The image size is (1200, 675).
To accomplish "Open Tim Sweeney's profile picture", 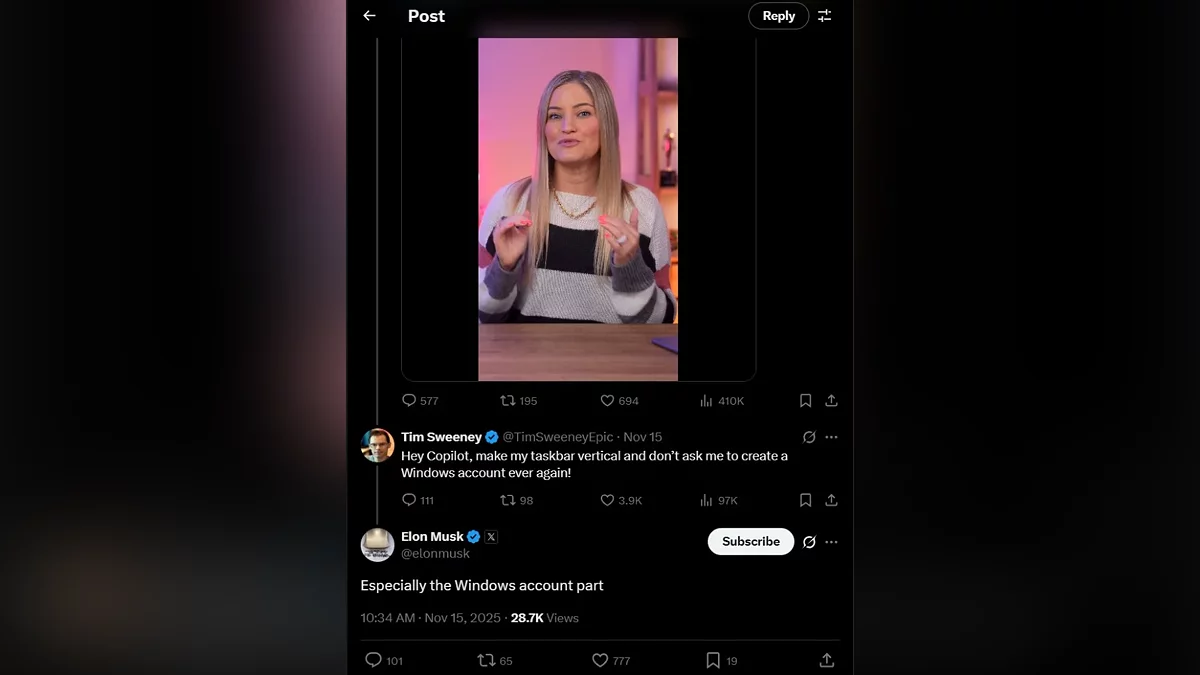I will point(377,446).
